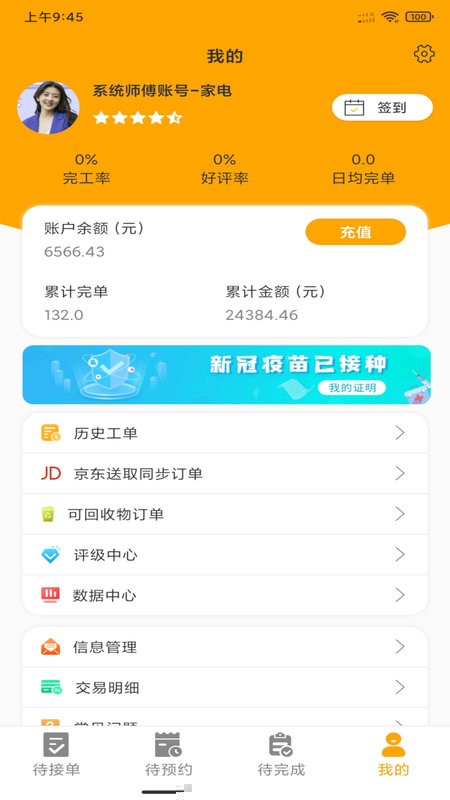Open 信息管理 row
The height and width of the screenshot is (800, 450).
tap(224, 647)
